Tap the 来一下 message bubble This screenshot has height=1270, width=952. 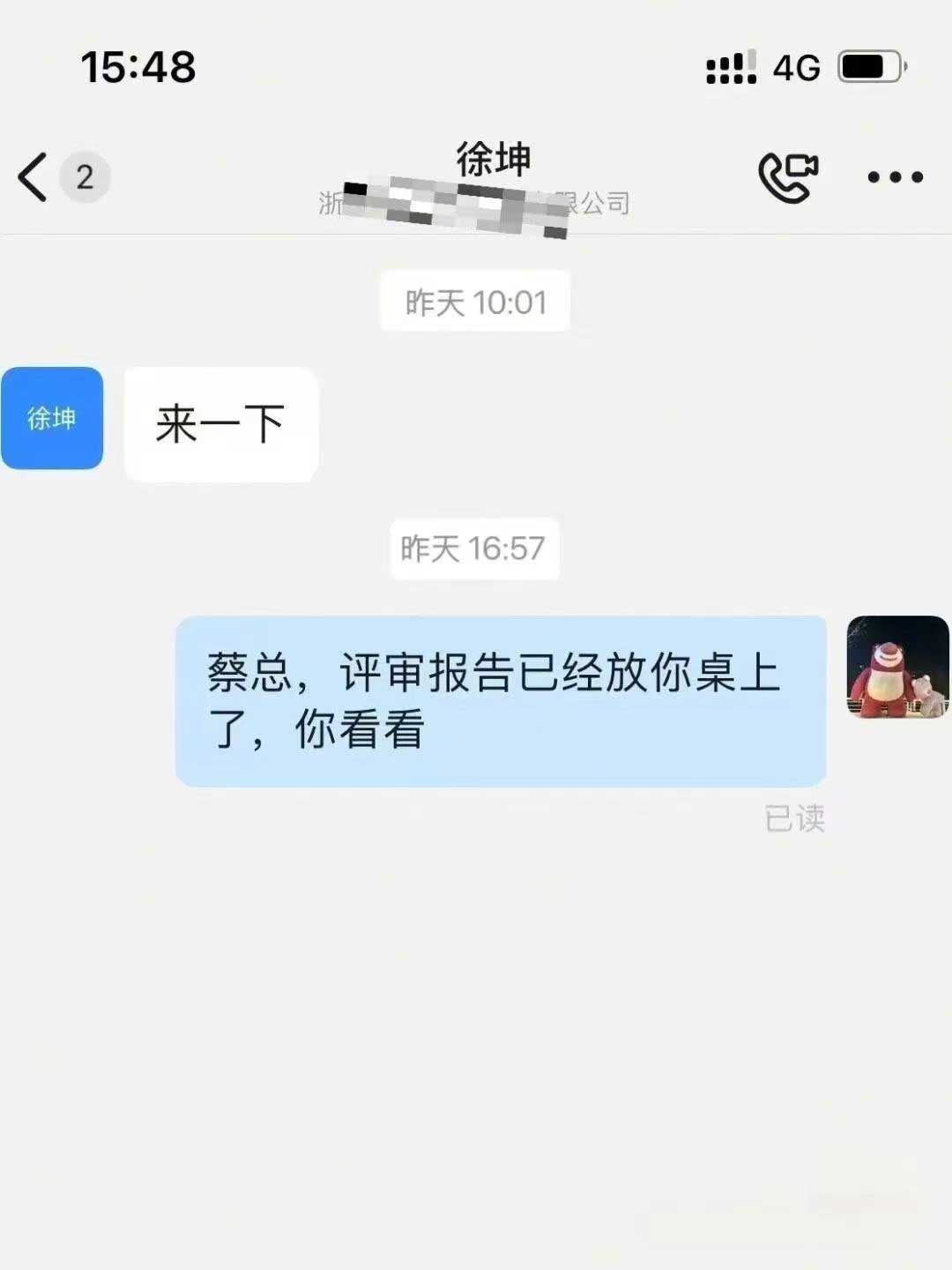tap(220, 424)
